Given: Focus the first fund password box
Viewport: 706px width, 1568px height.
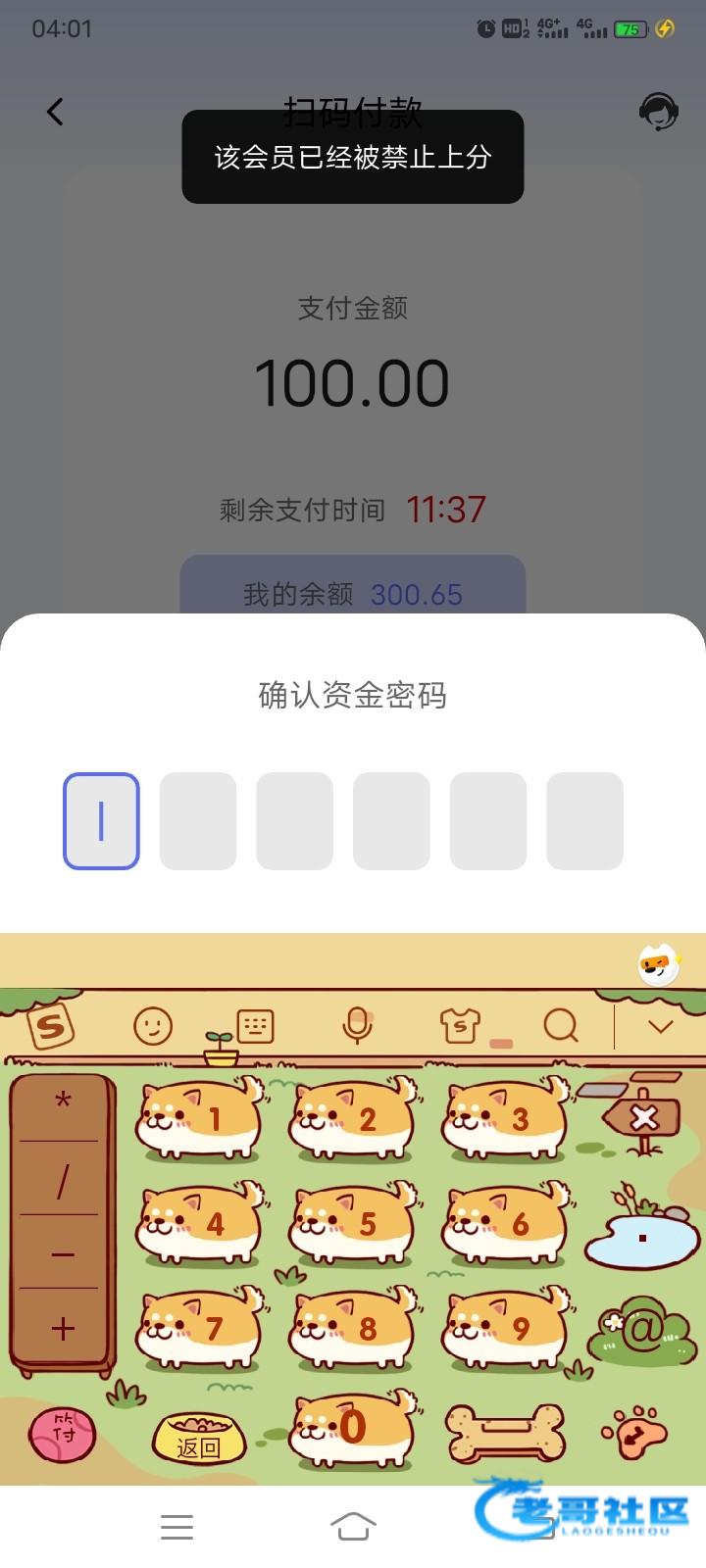Looking at the screenshot, I should [101, 821].
